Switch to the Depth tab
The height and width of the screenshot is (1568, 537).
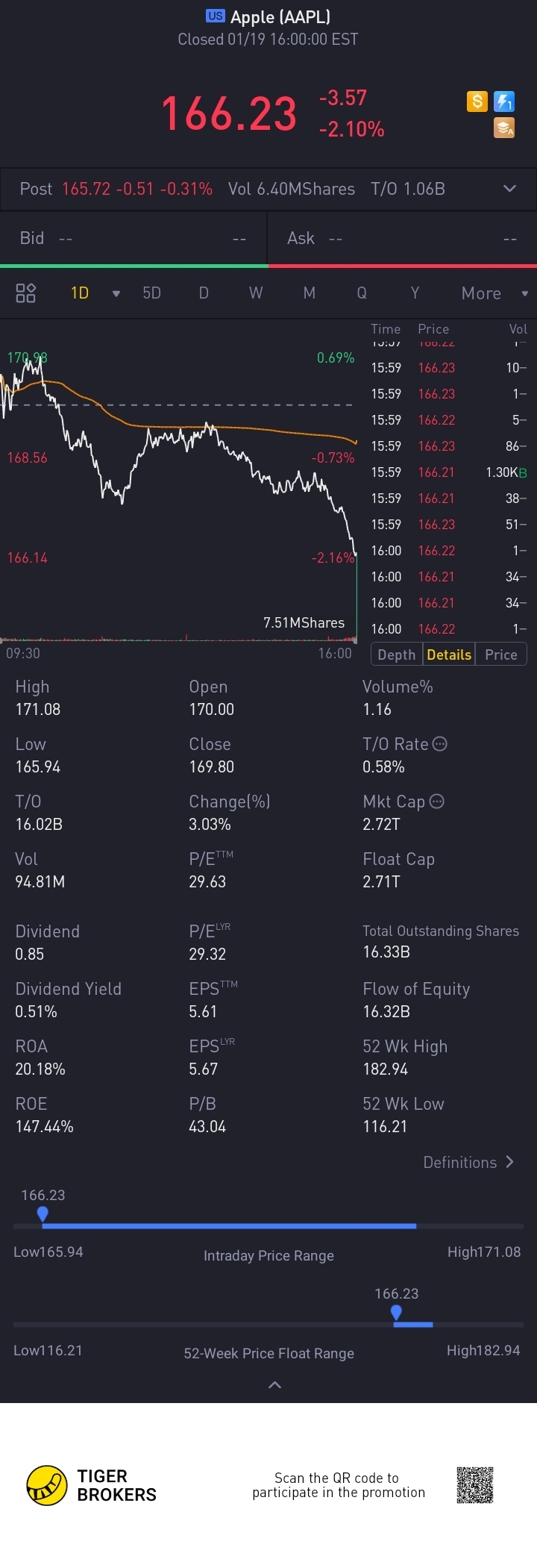(396, 655)
